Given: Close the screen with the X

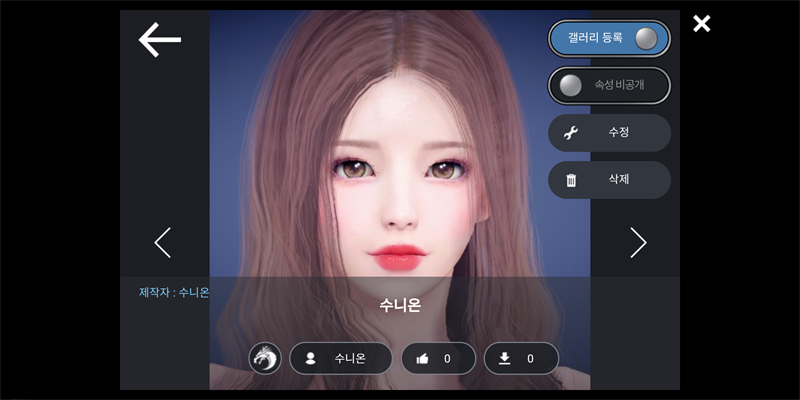Looking at the screenshot, I should point(702,23).
